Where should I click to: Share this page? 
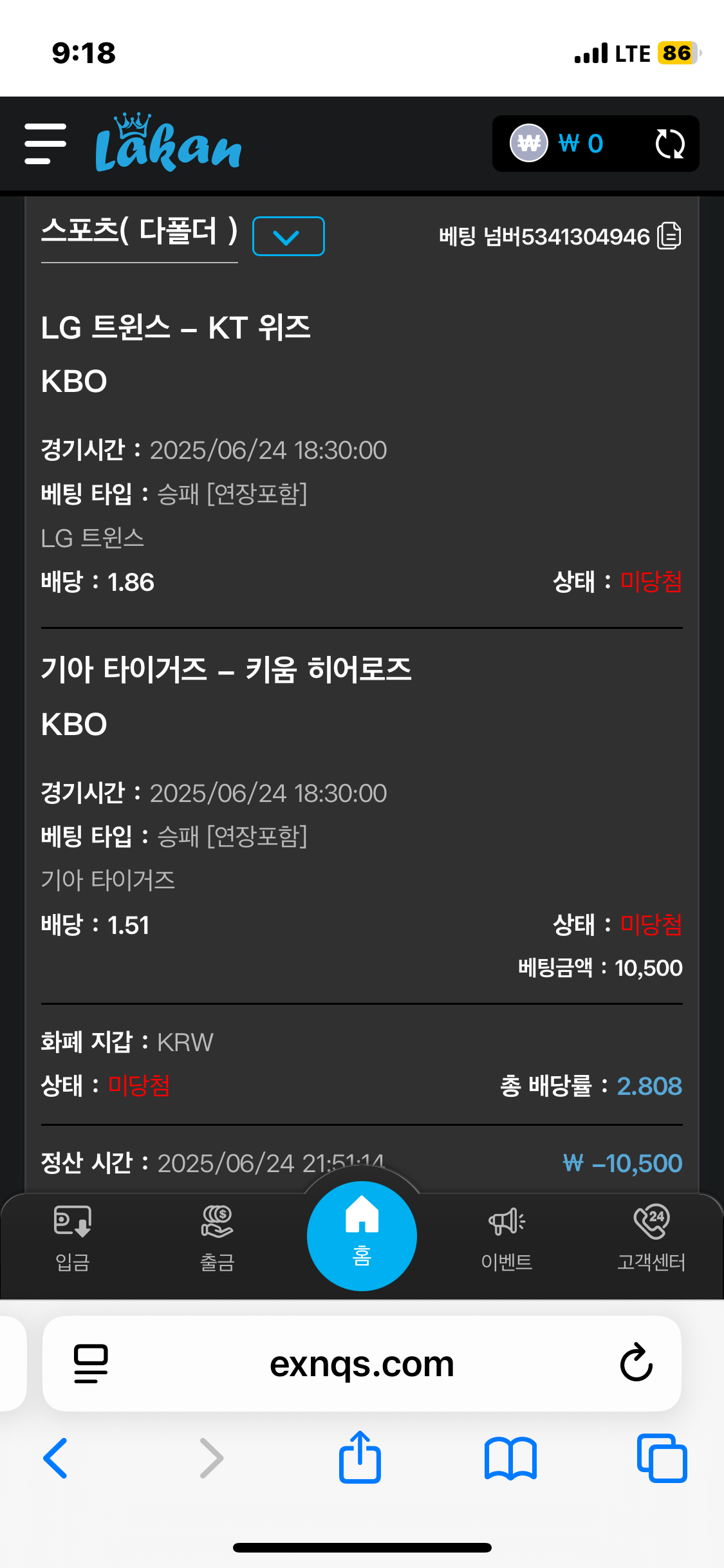tap(360, 1457)
